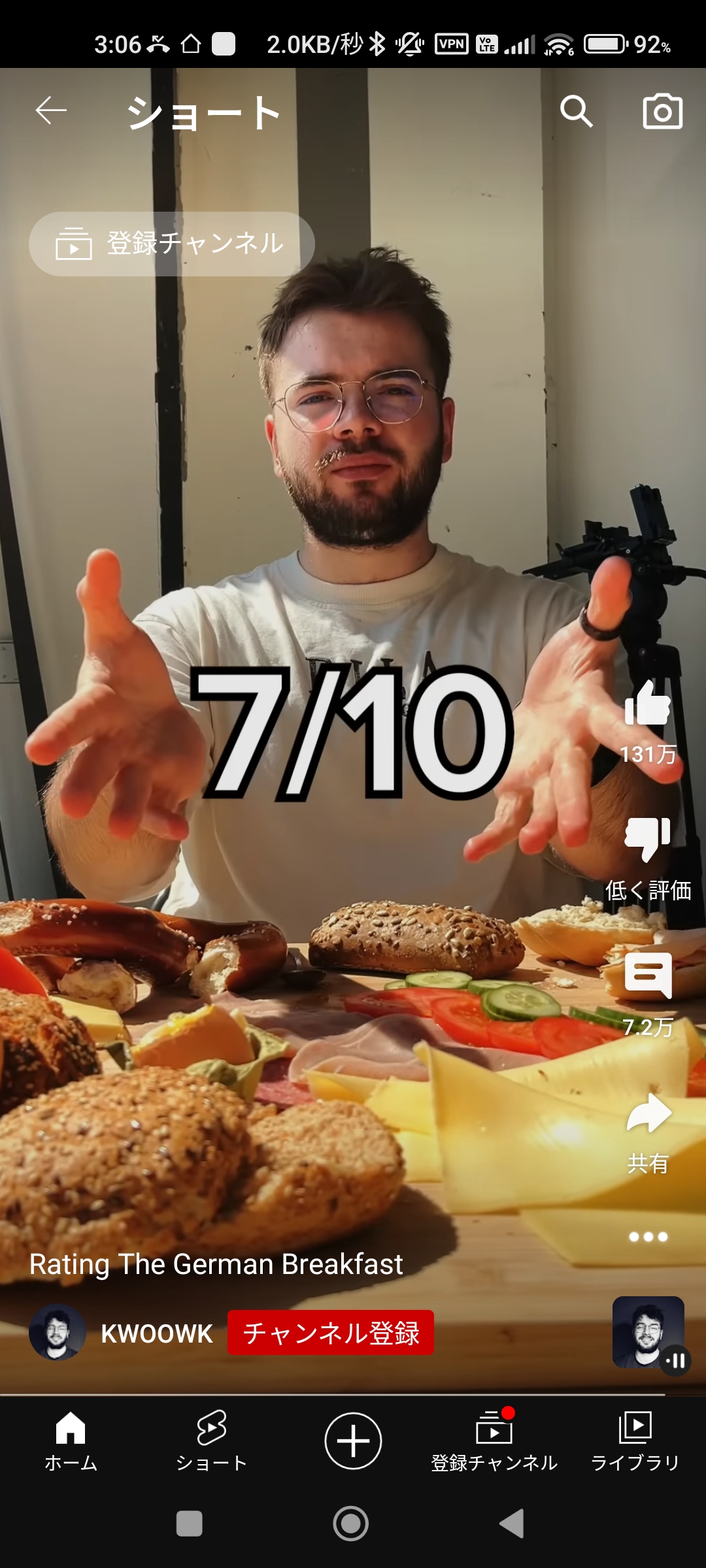Open the sound thumbnail for this Short
The height and width of the screenshot is (1568, 706).
tap(648, 1332)
